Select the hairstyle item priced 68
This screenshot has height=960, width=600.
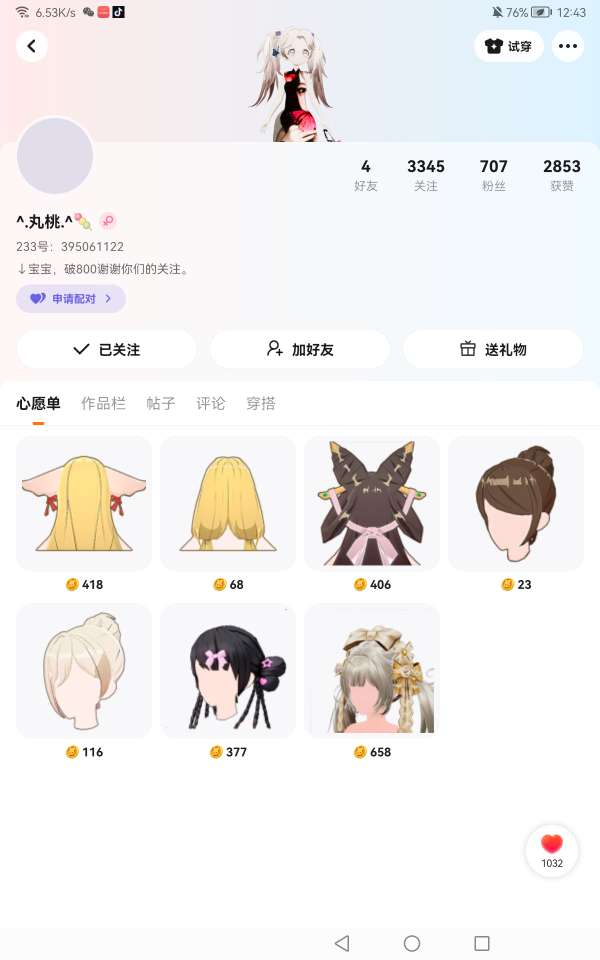pos(228,503)
